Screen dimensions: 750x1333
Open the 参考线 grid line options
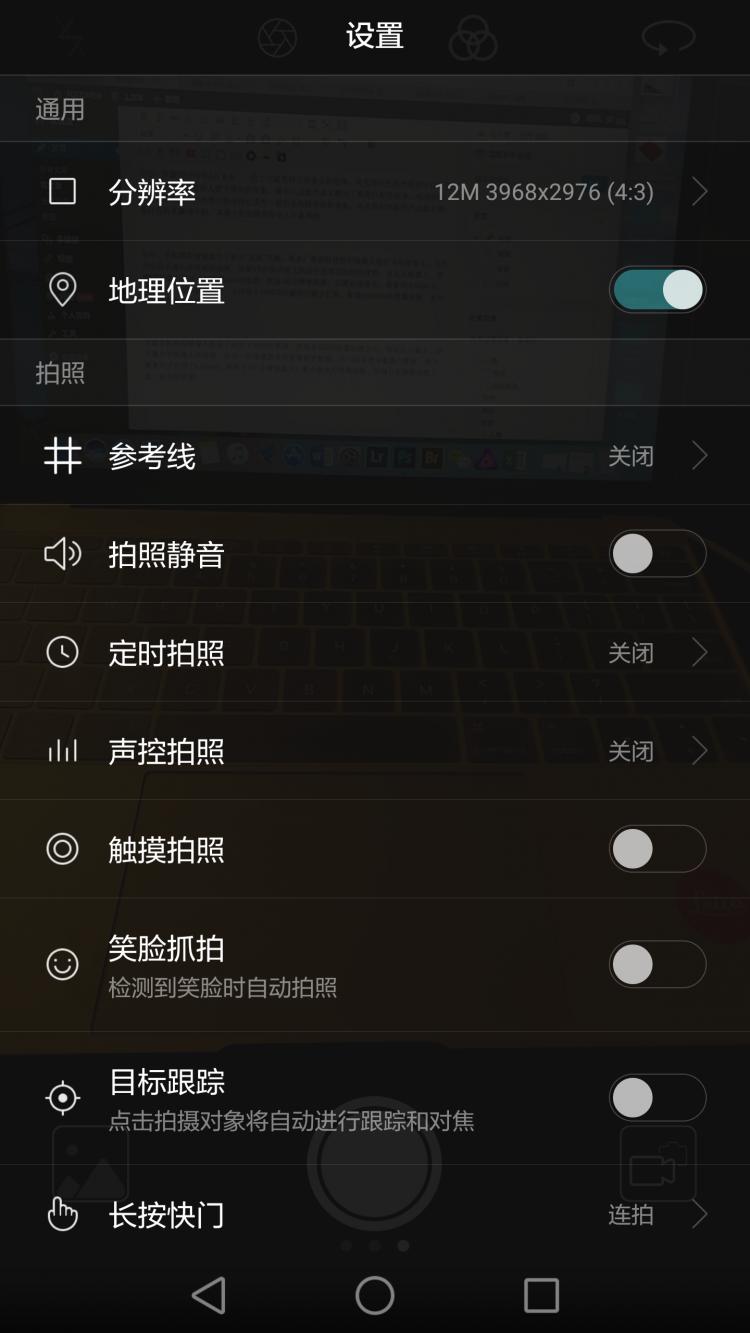(375, 456)
